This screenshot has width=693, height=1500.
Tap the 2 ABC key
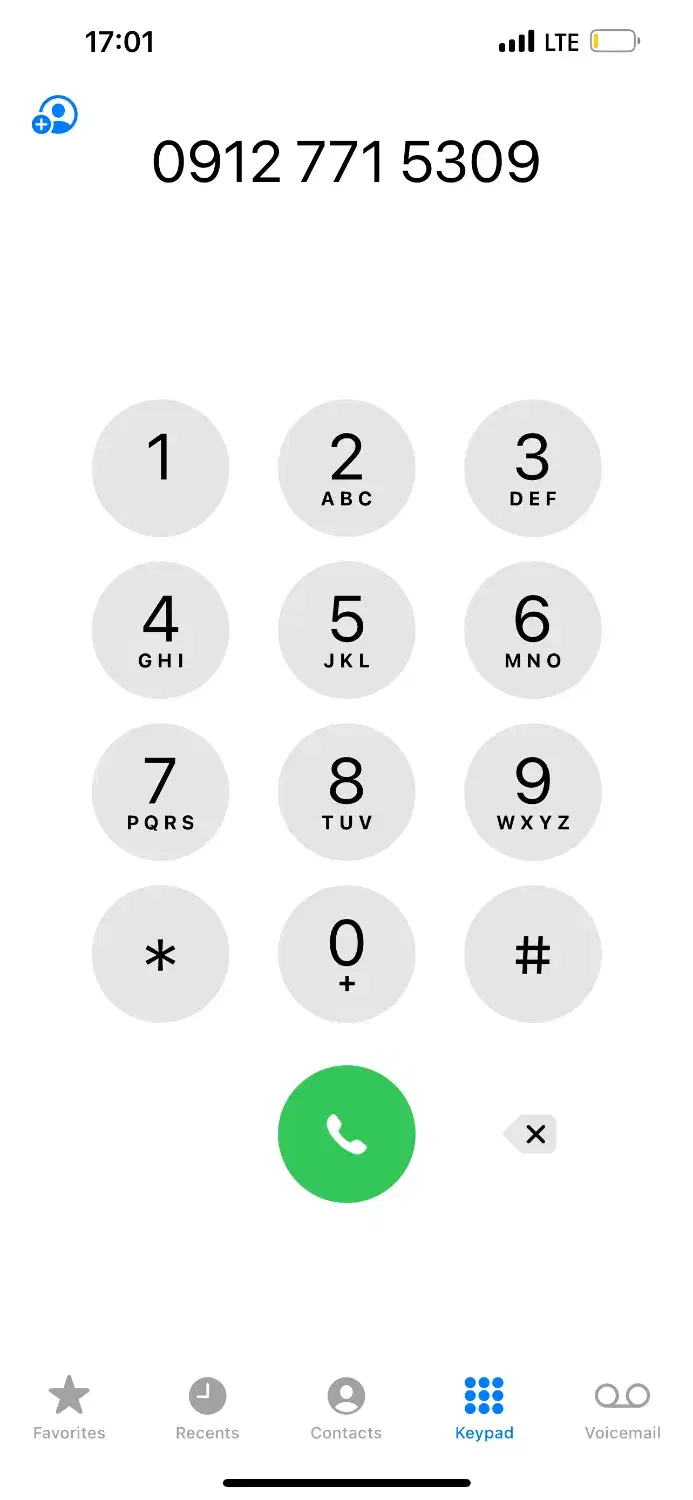click(346, 468)
